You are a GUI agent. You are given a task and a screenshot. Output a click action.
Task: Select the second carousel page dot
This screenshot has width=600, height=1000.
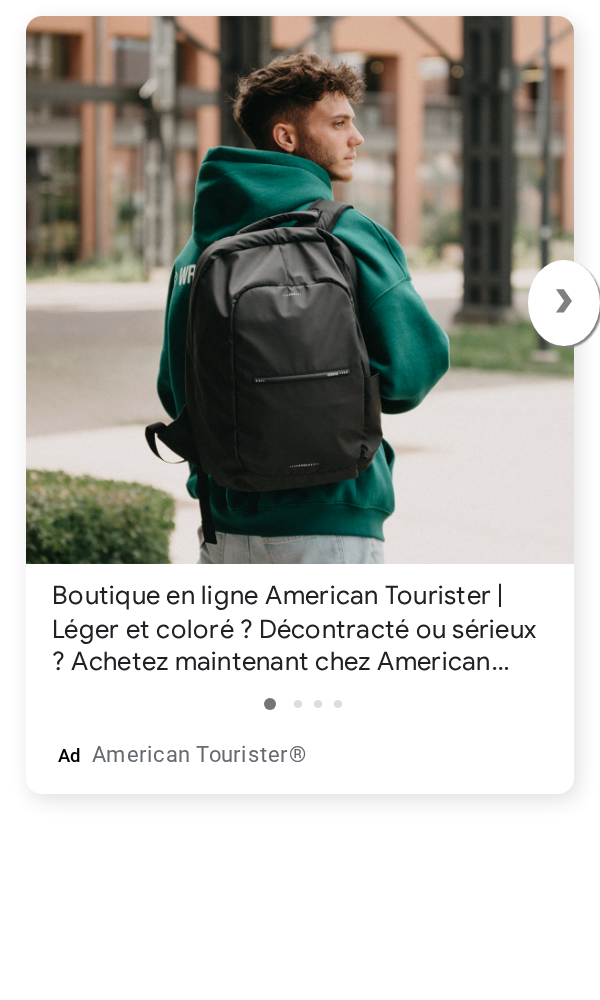(x=298, y=704)
